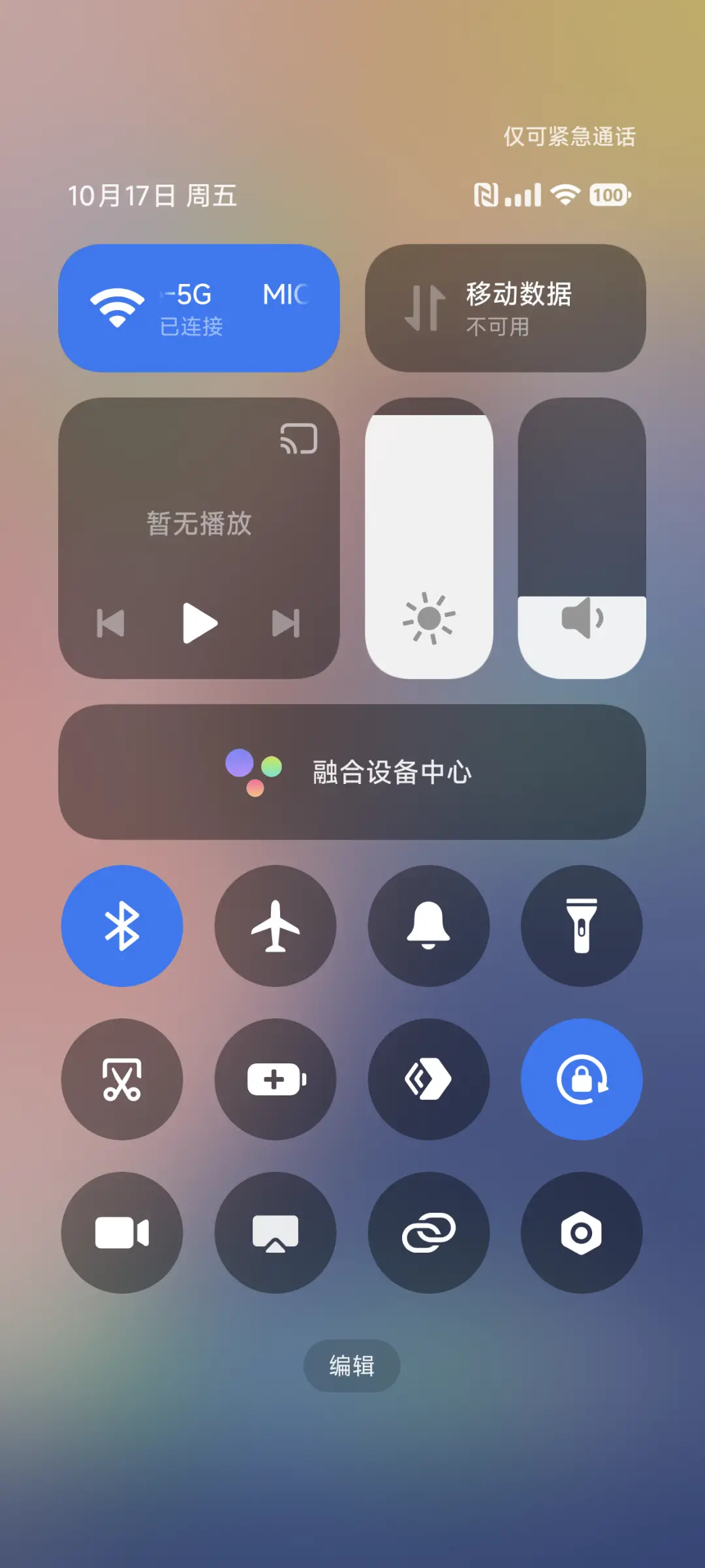Screen dimensions: 705x1568
Task: Enable airplane mode
Action: tap(275, 927)
